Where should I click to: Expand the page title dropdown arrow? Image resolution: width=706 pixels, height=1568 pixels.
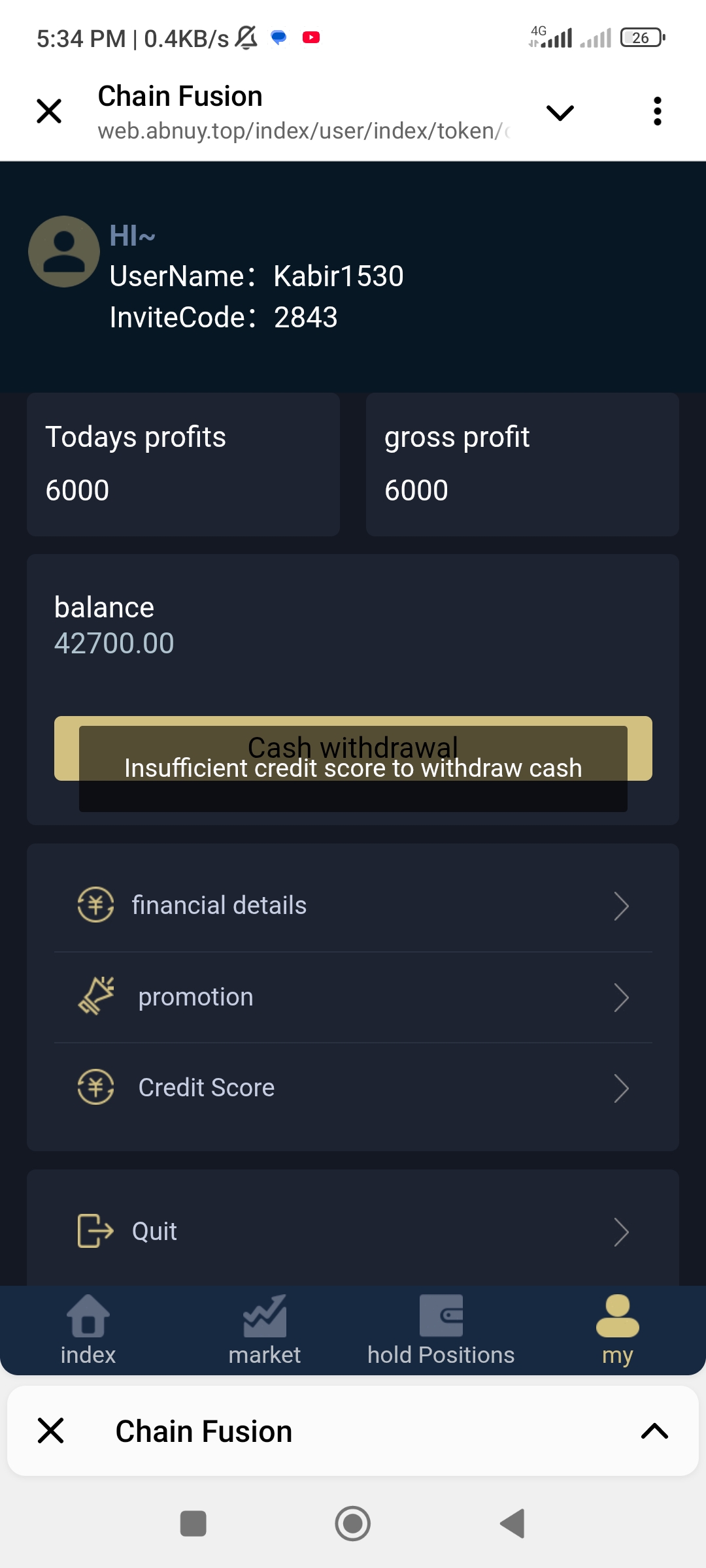tap(560, 112)
